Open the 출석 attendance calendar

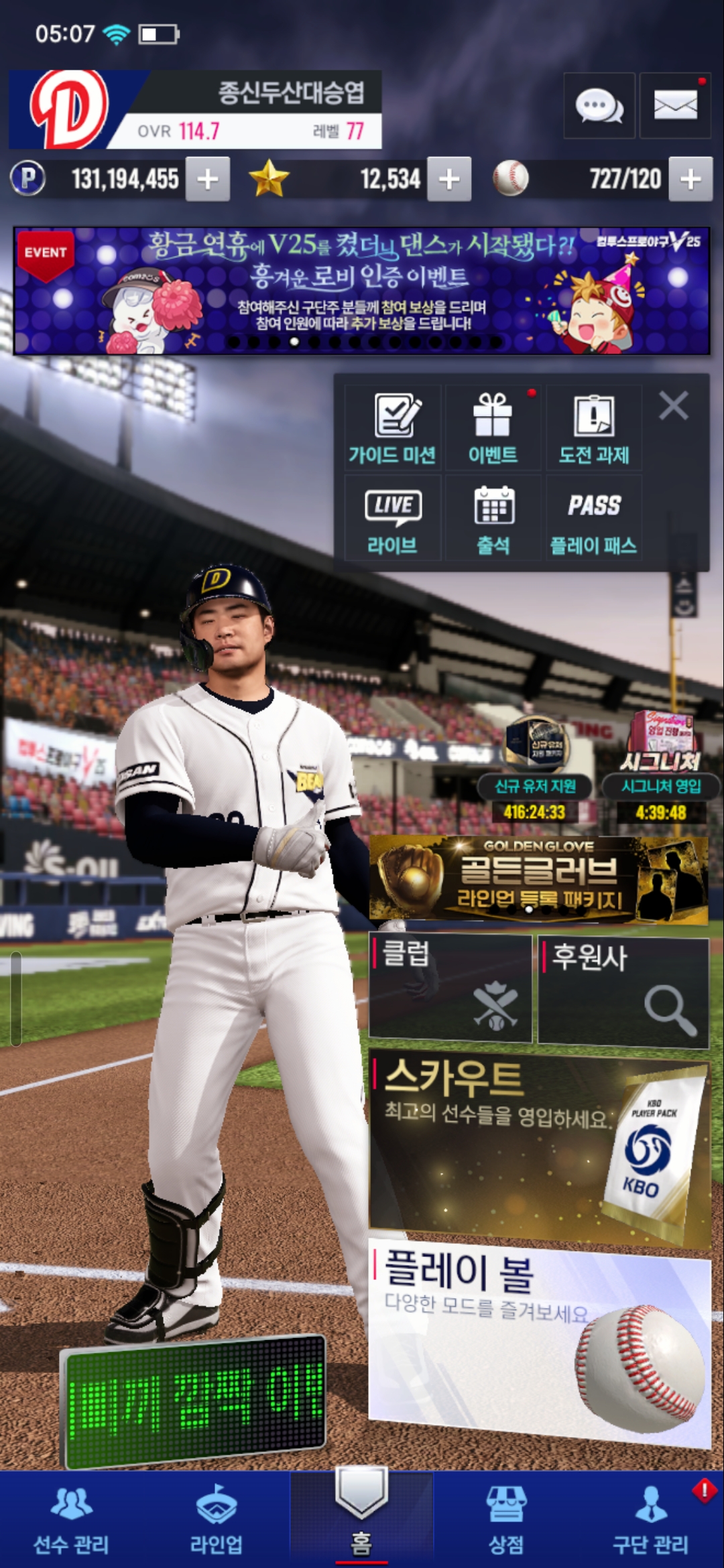point(493,518)
